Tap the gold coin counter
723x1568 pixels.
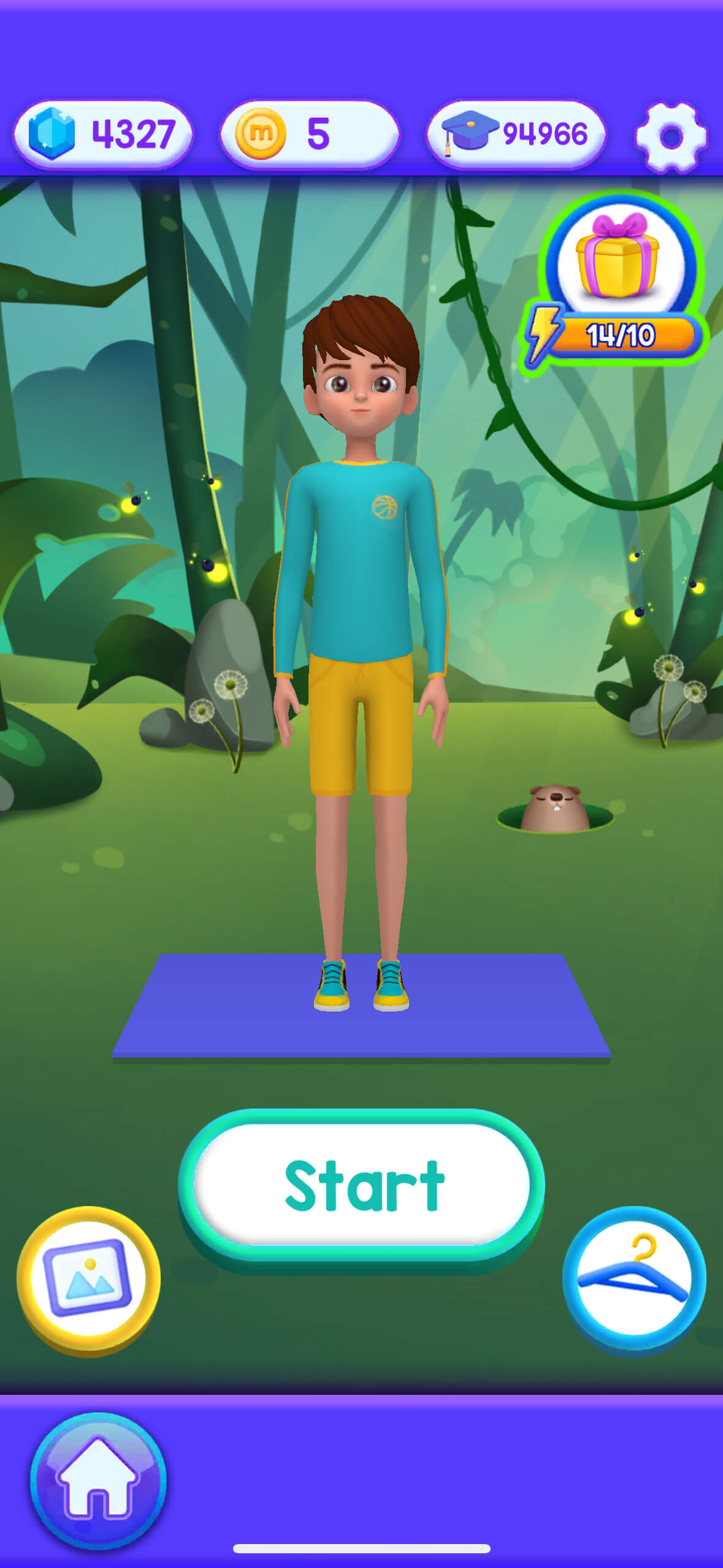310,134
